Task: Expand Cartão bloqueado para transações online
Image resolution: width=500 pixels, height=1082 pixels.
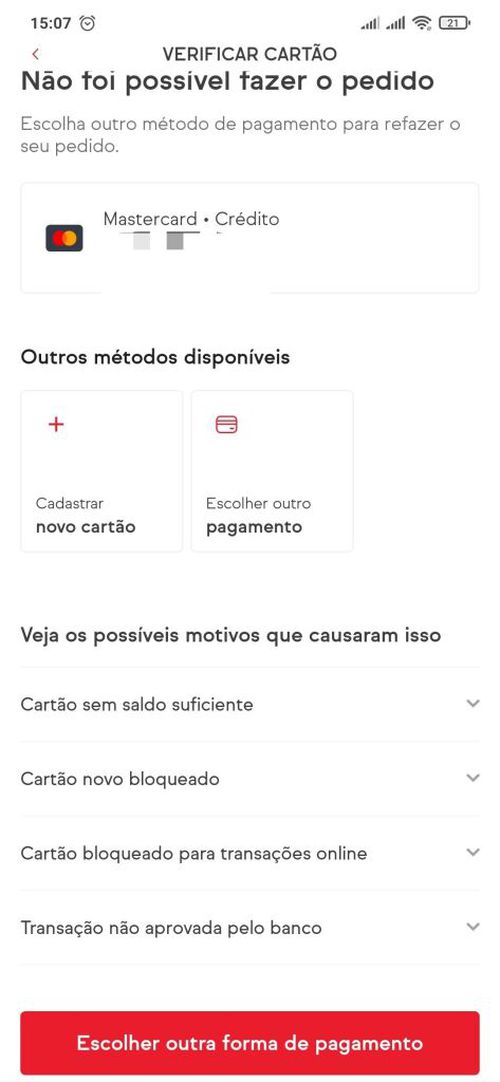Action: [x=250, y=854]
